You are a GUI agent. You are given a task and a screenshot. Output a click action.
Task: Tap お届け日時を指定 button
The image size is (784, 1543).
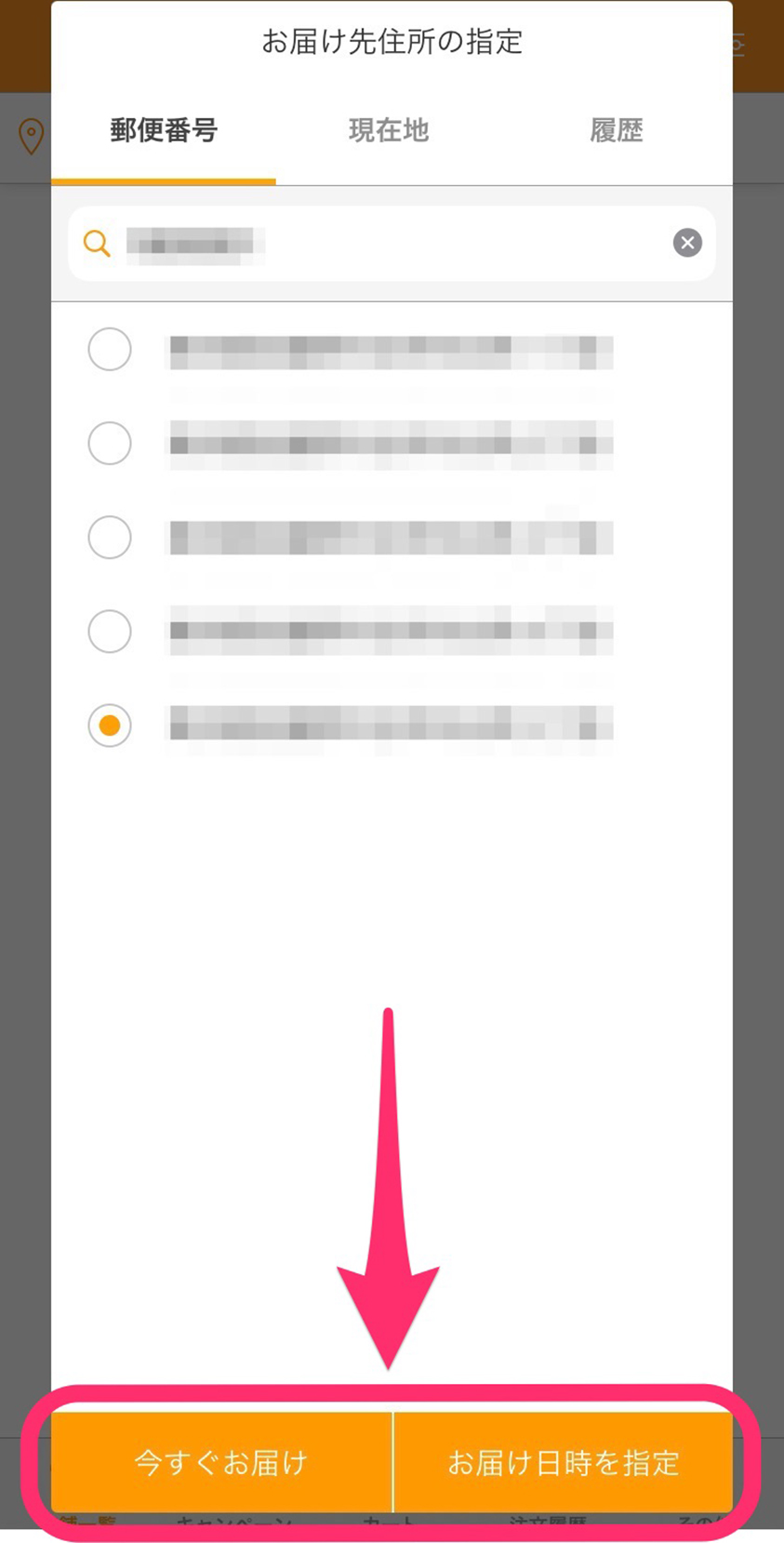click(564, 1462)
